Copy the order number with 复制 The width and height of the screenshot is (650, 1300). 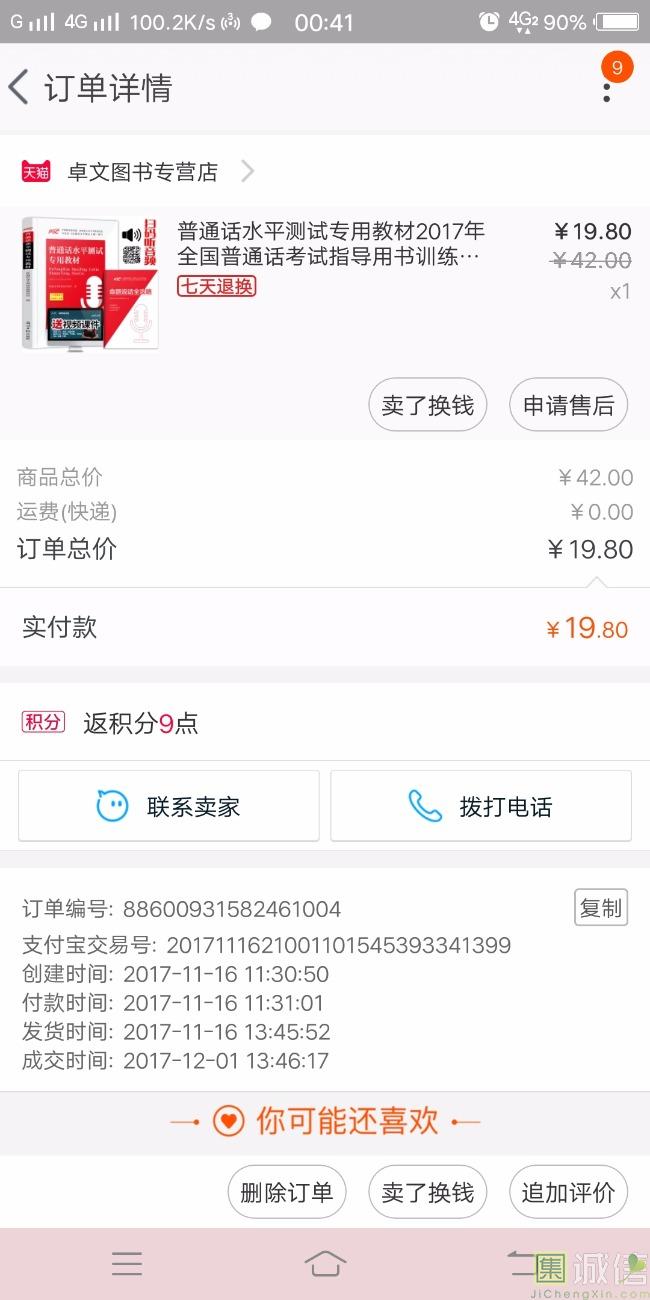point(600,907)
